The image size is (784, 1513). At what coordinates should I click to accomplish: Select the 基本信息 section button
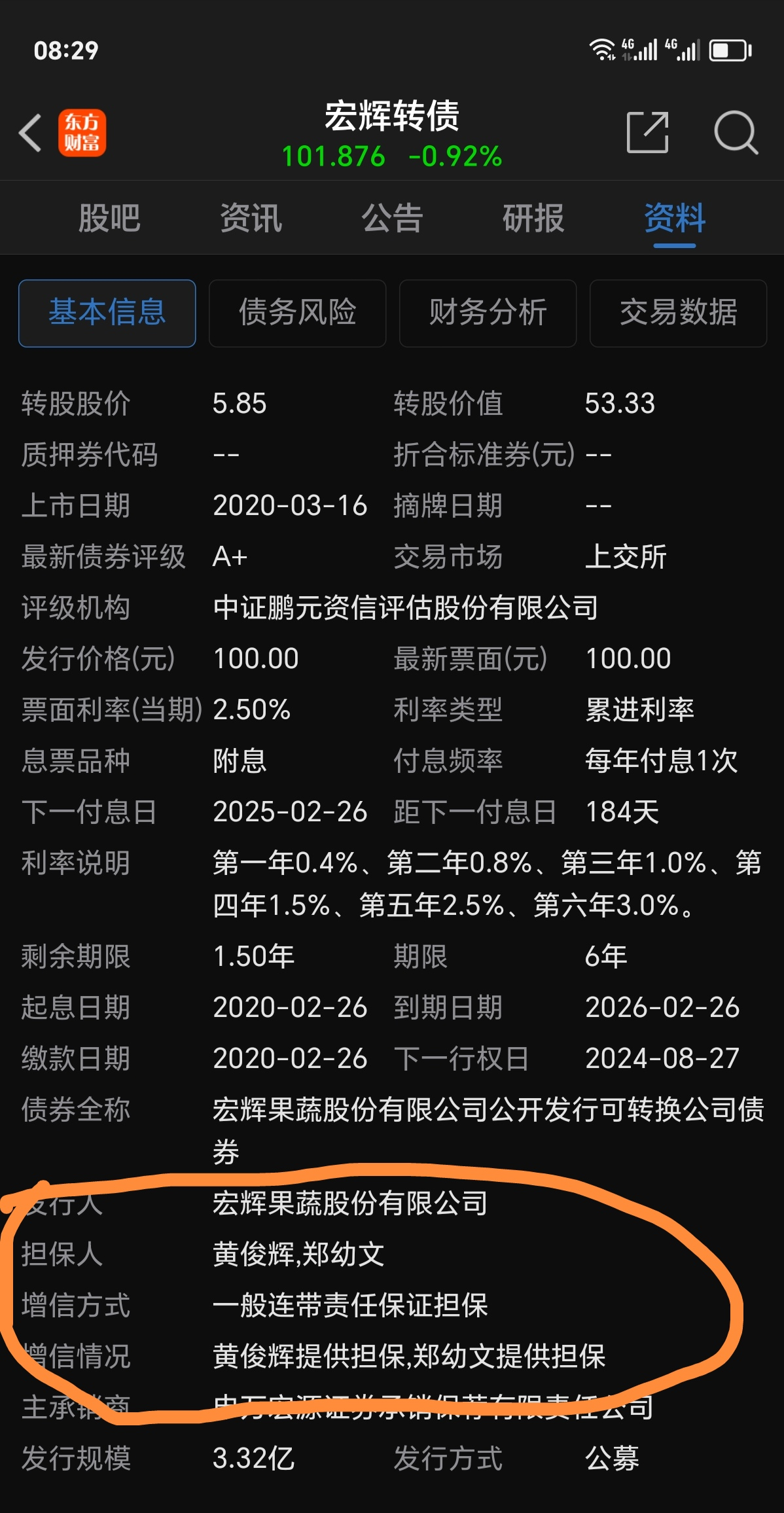click(107, 313)
